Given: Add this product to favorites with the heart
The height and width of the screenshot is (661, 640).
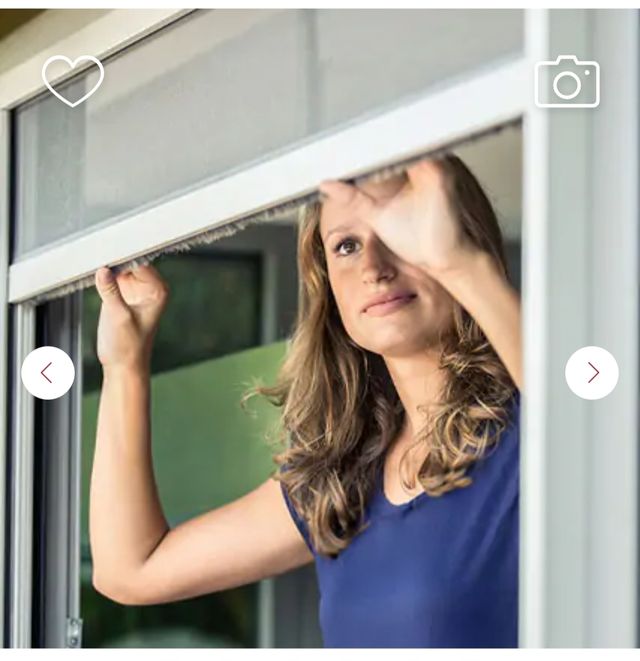Looking at the screenshot, I should coord(72,80).
